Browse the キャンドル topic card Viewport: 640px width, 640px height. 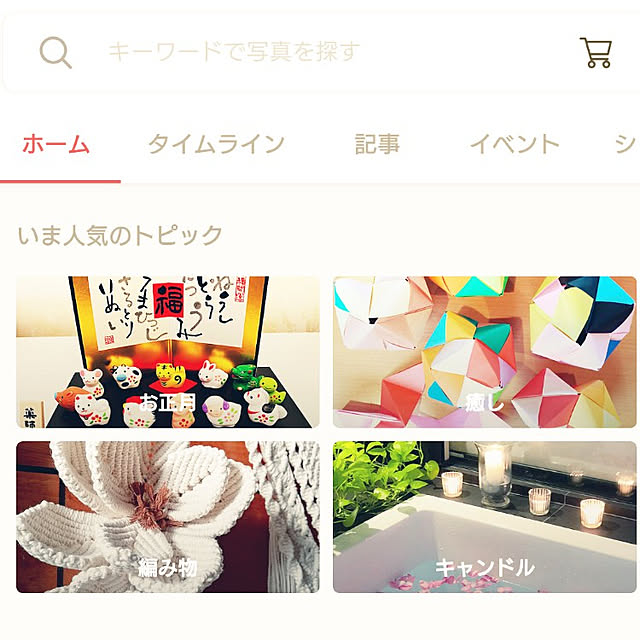coord(485,517)
